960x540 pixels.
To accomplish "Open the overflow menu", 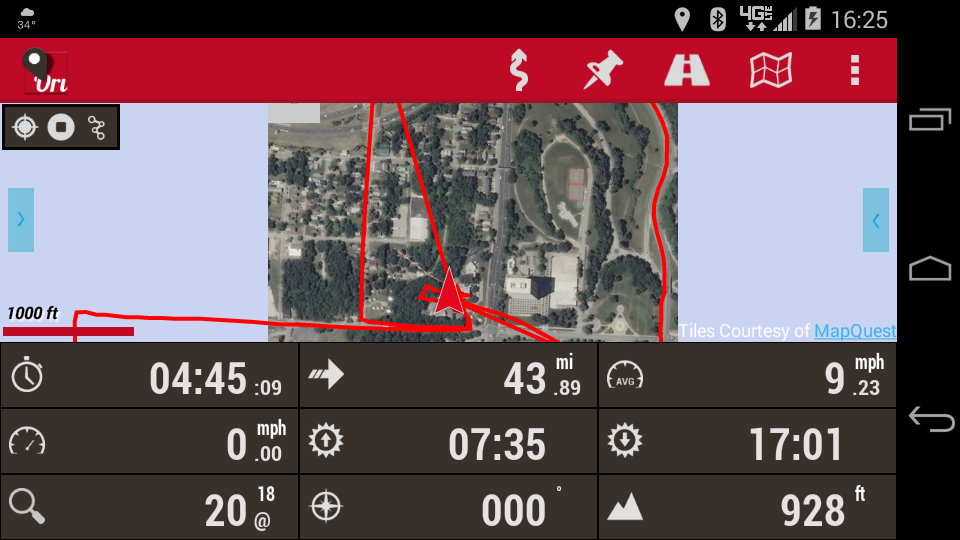I will point(854,70).
